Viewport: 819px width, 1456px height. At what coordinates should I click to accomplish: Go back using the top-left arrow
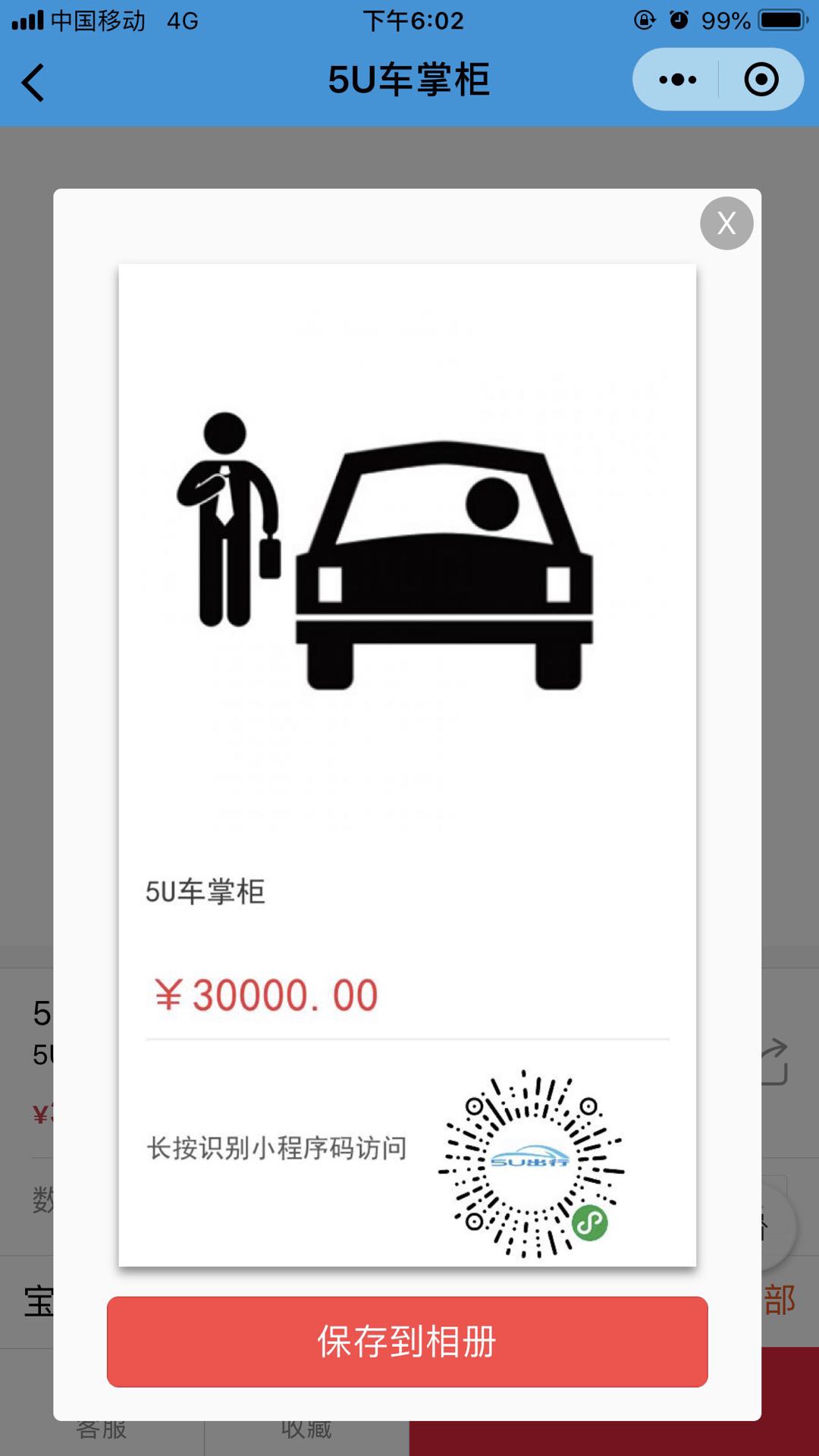coord(33,82)
